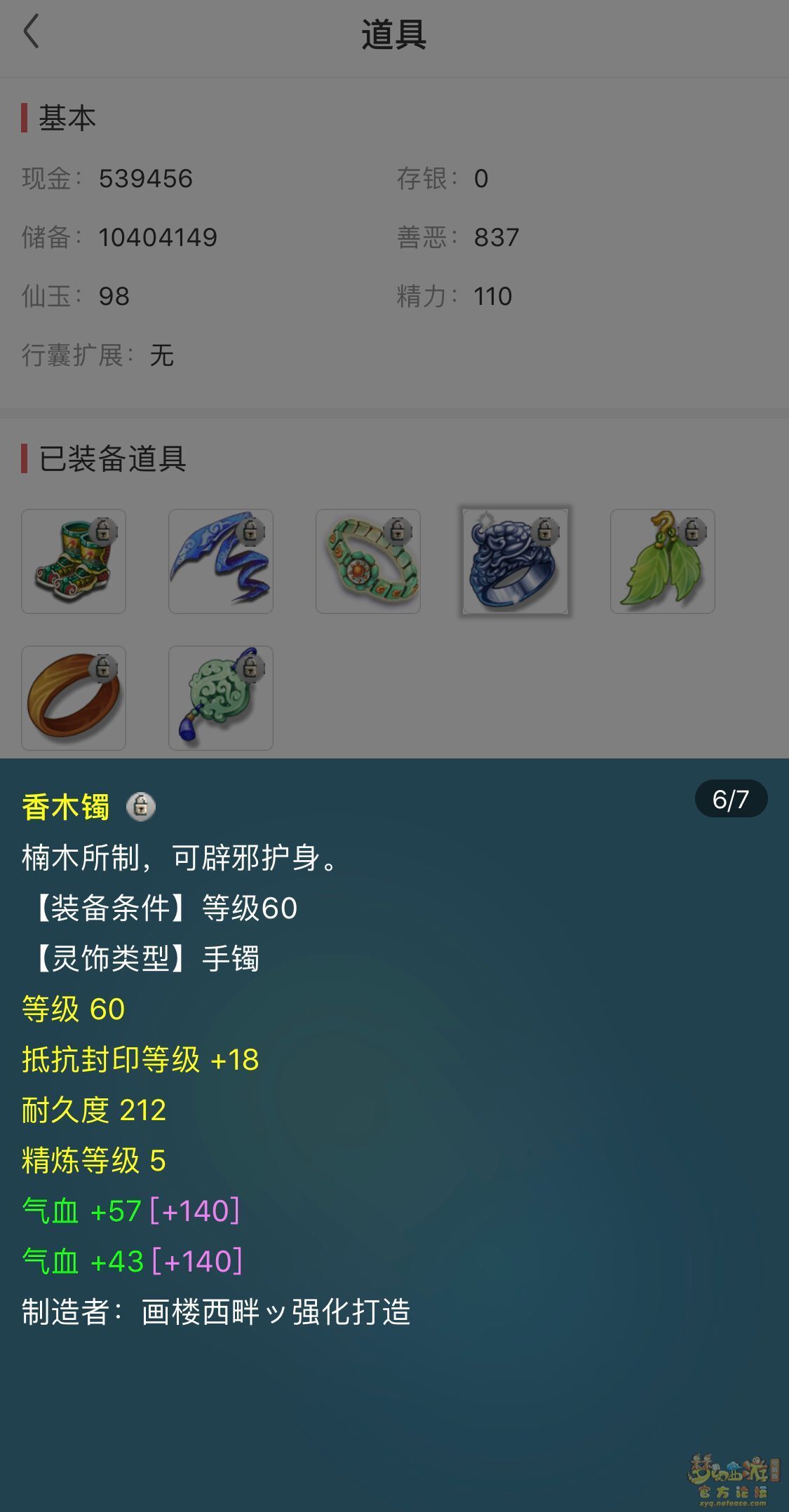789x1512 pixels.
Task: Open the green leaf earrings item
Action: [x=663, y=561]
